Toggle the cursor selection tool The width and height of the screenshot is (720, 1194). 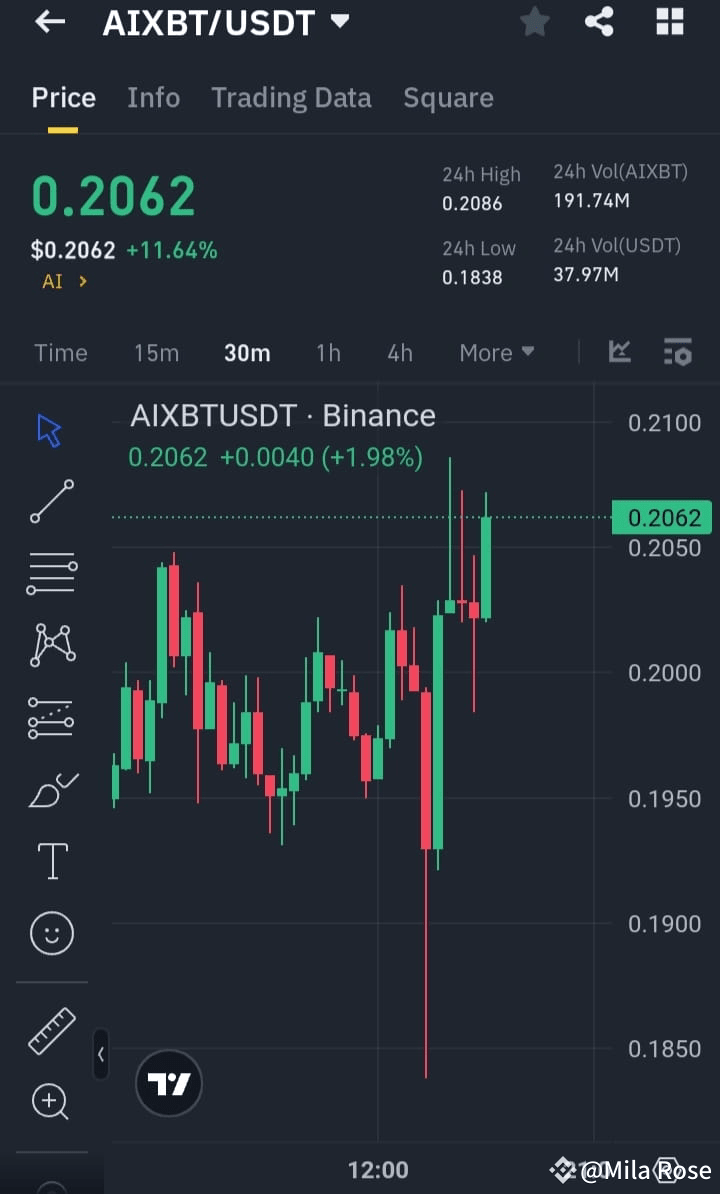coord(46,428)
